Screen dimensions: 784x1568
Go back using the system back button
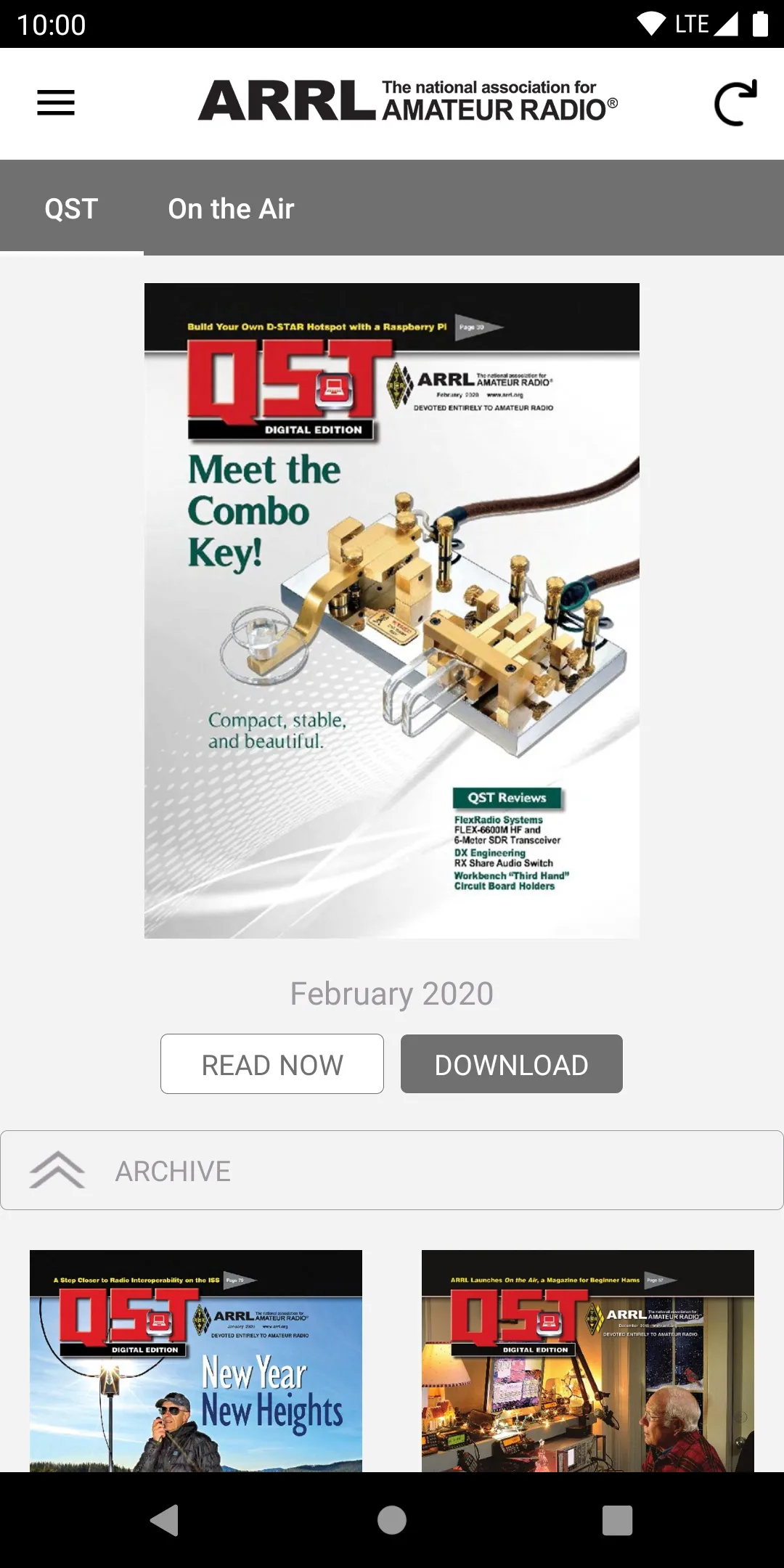click(x=166, y=1520)
